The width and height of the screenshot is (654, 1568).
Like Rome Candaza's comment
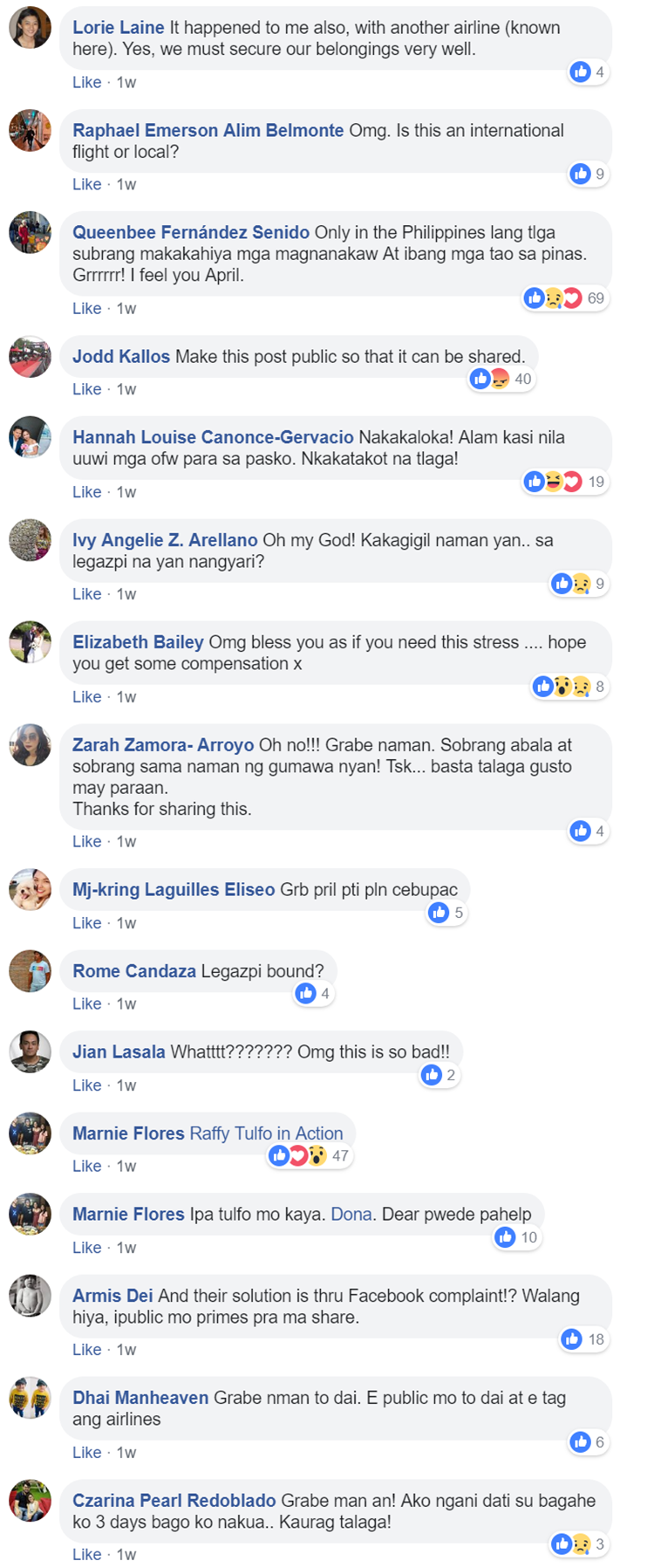click(86, 1003)
